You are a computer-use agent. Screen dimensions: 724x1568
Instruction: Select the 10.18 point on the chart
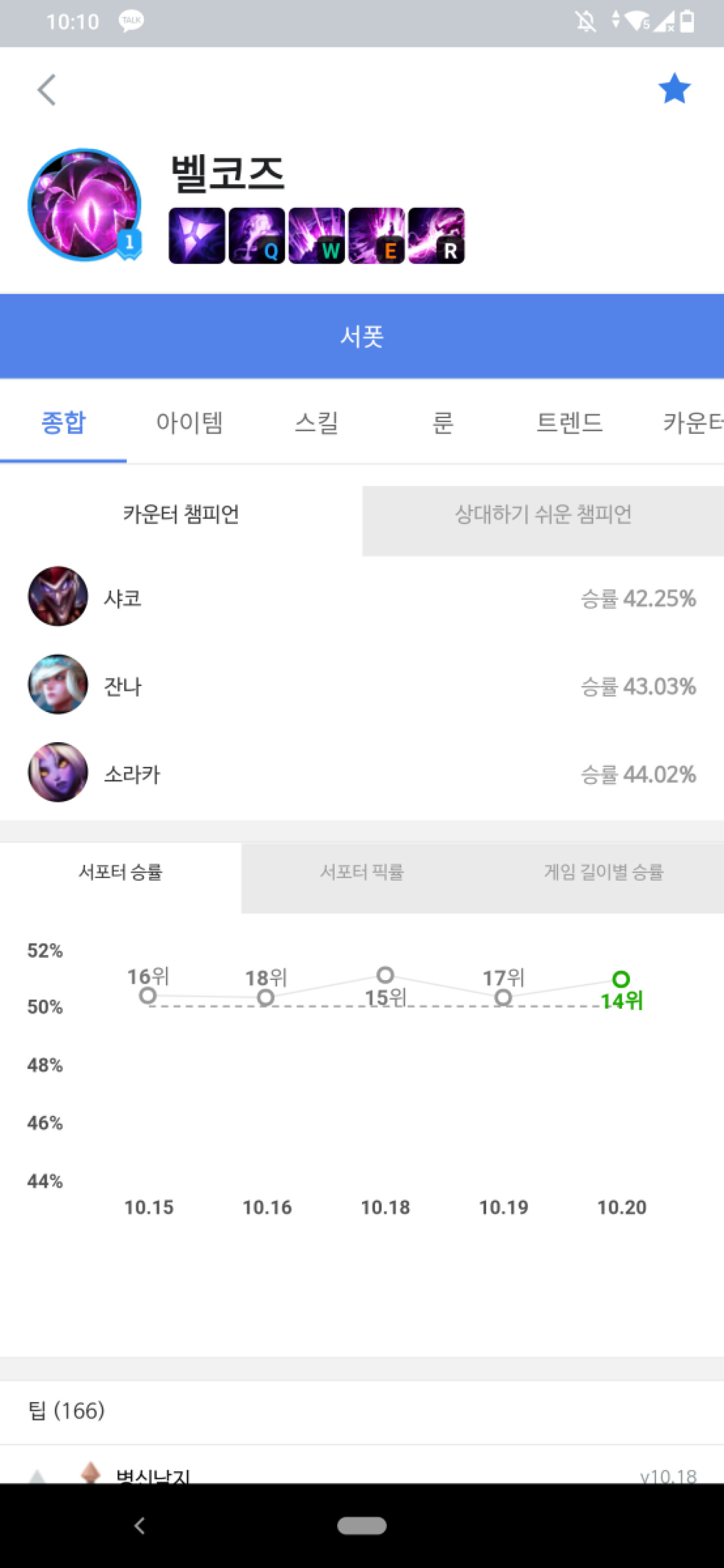click(x=385, y=975)
